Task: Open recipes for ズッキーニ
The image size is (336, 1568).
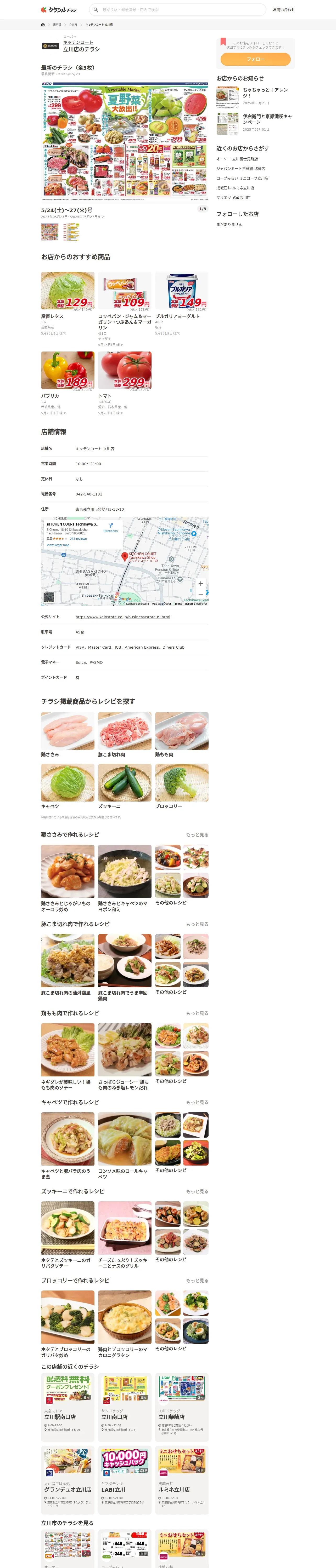Action: [124, 786]
